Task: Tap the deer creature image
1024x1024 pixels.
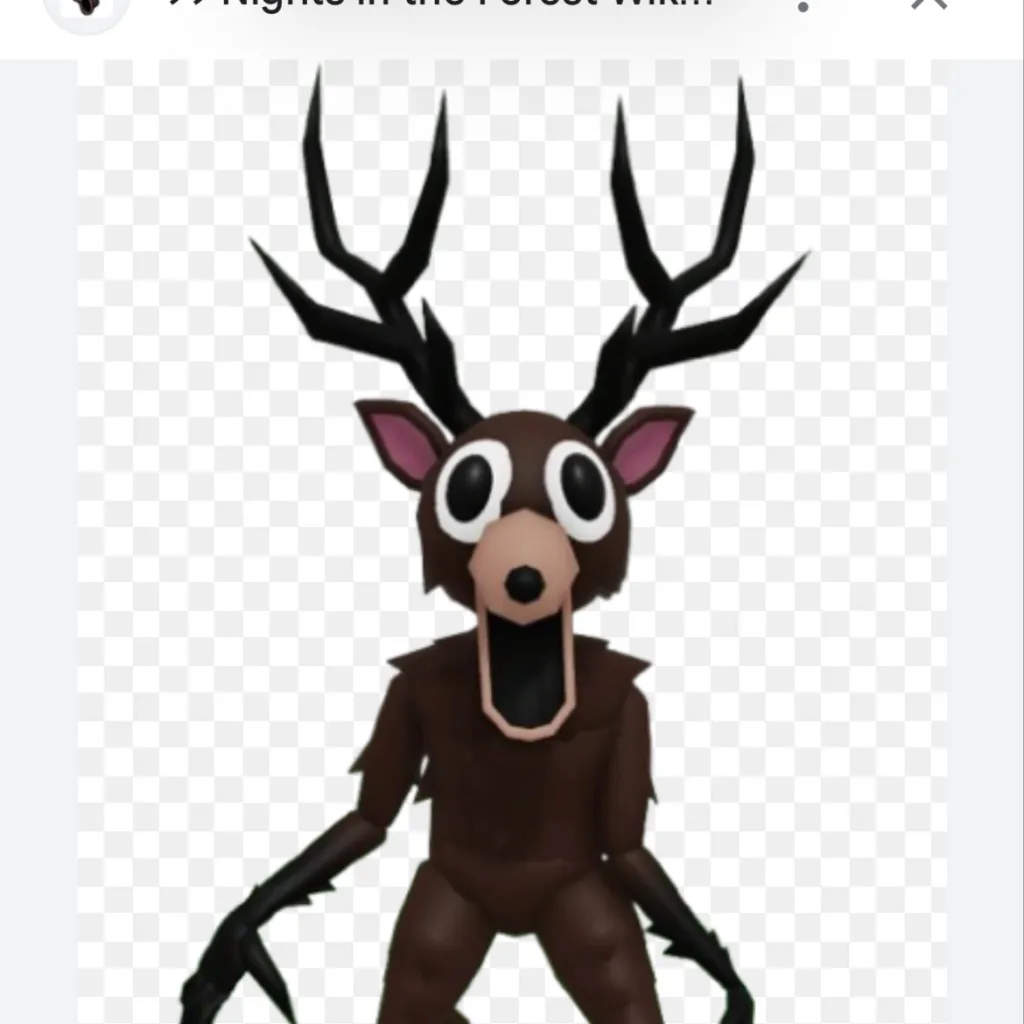Action: 512,540
